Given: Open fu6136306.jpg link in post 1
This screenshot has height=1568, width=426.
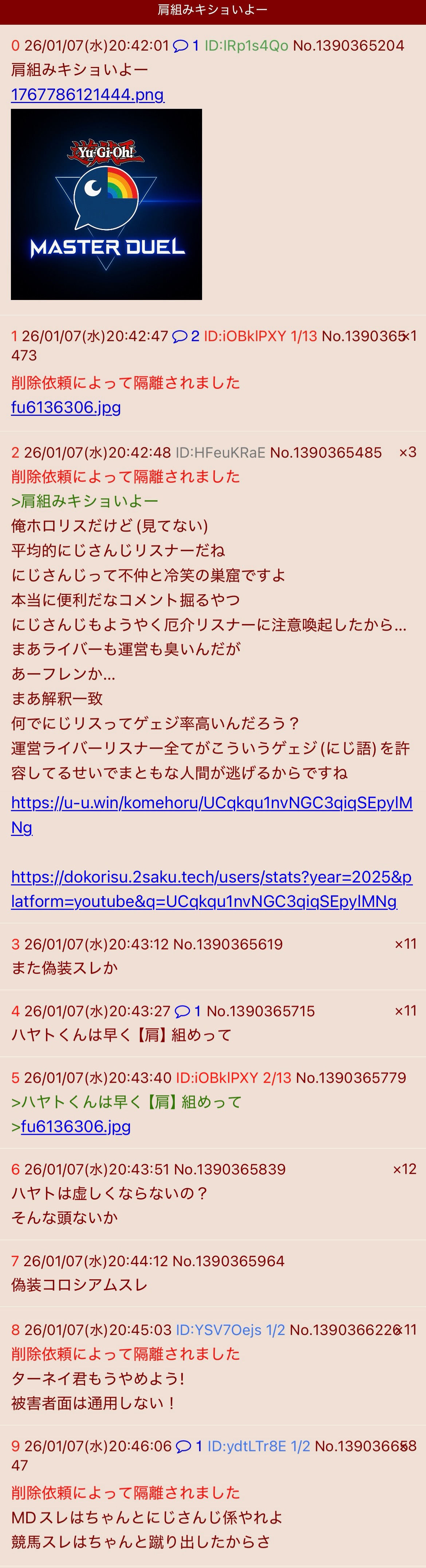Looking at the screenshot, I should click(x=66, y=407).
